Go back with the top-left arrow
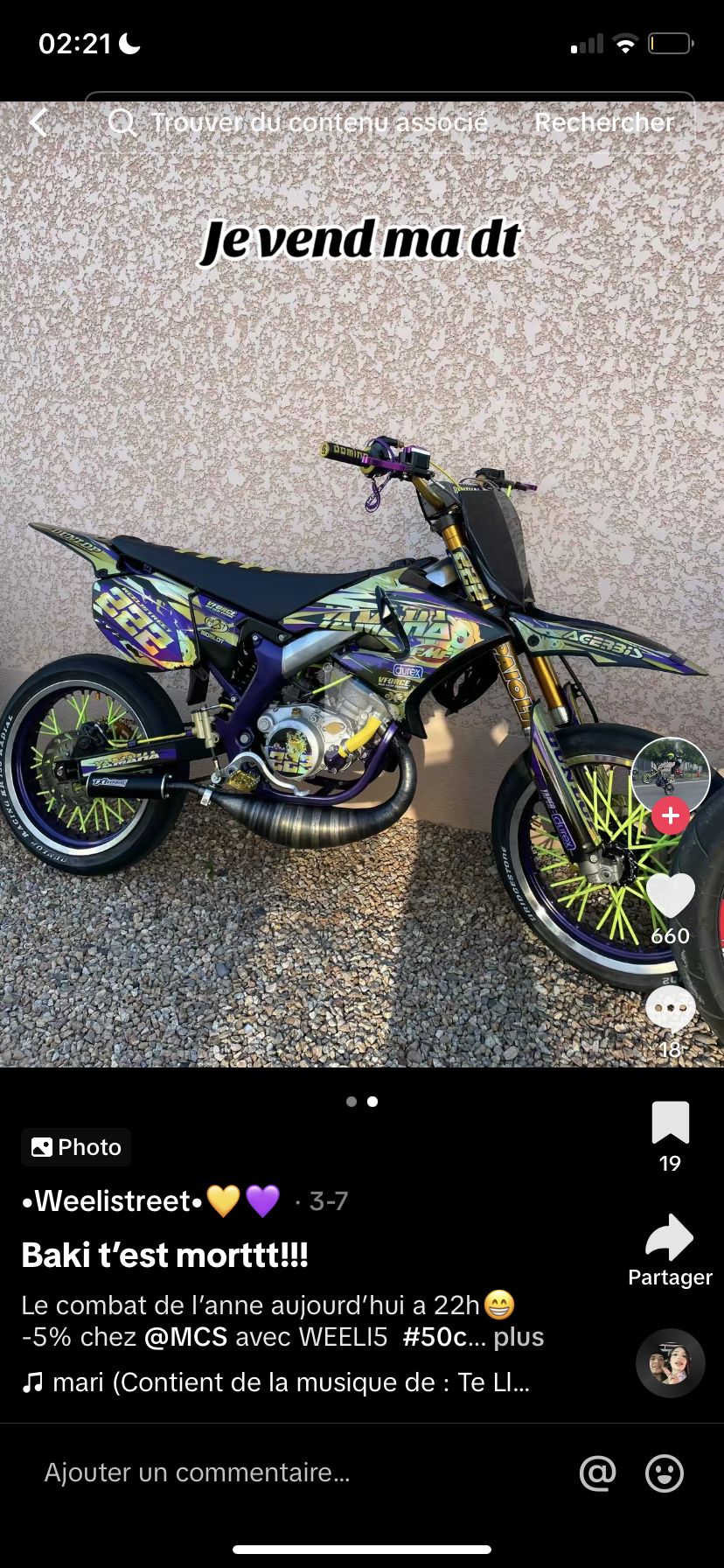 (x=38, y=122)
